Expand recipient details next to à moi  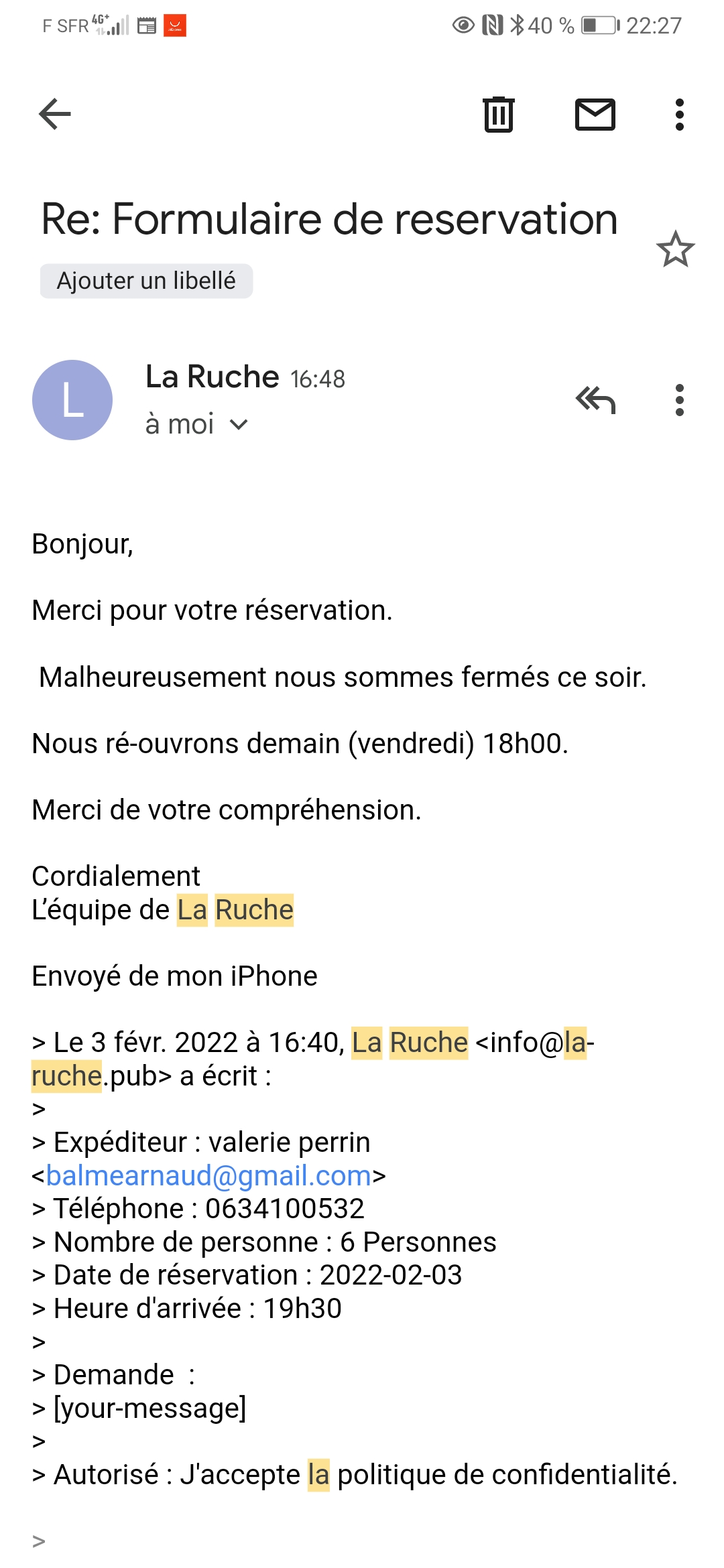click(x=239, y=425)
